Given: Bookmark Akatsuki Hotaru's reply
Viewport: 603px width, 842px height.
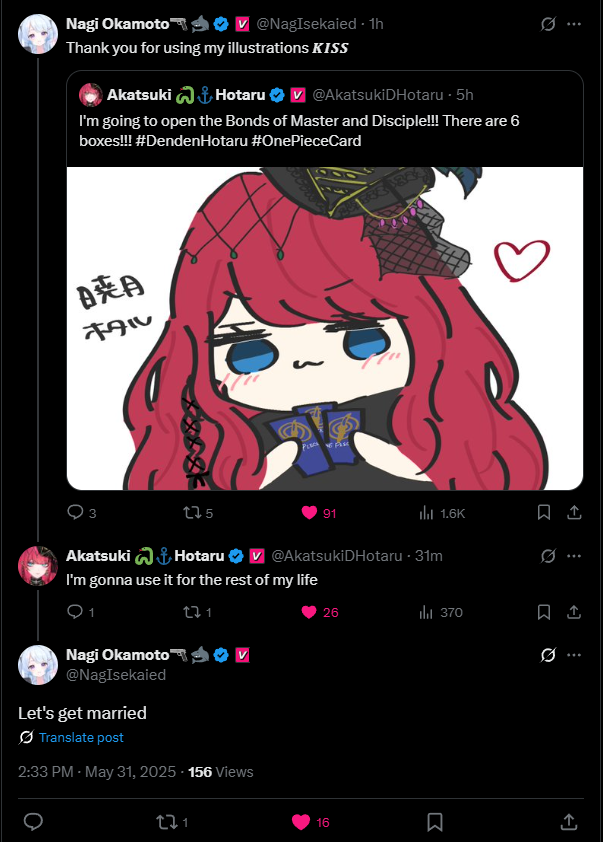Looking at the screenshot, I should coord(543,612).
